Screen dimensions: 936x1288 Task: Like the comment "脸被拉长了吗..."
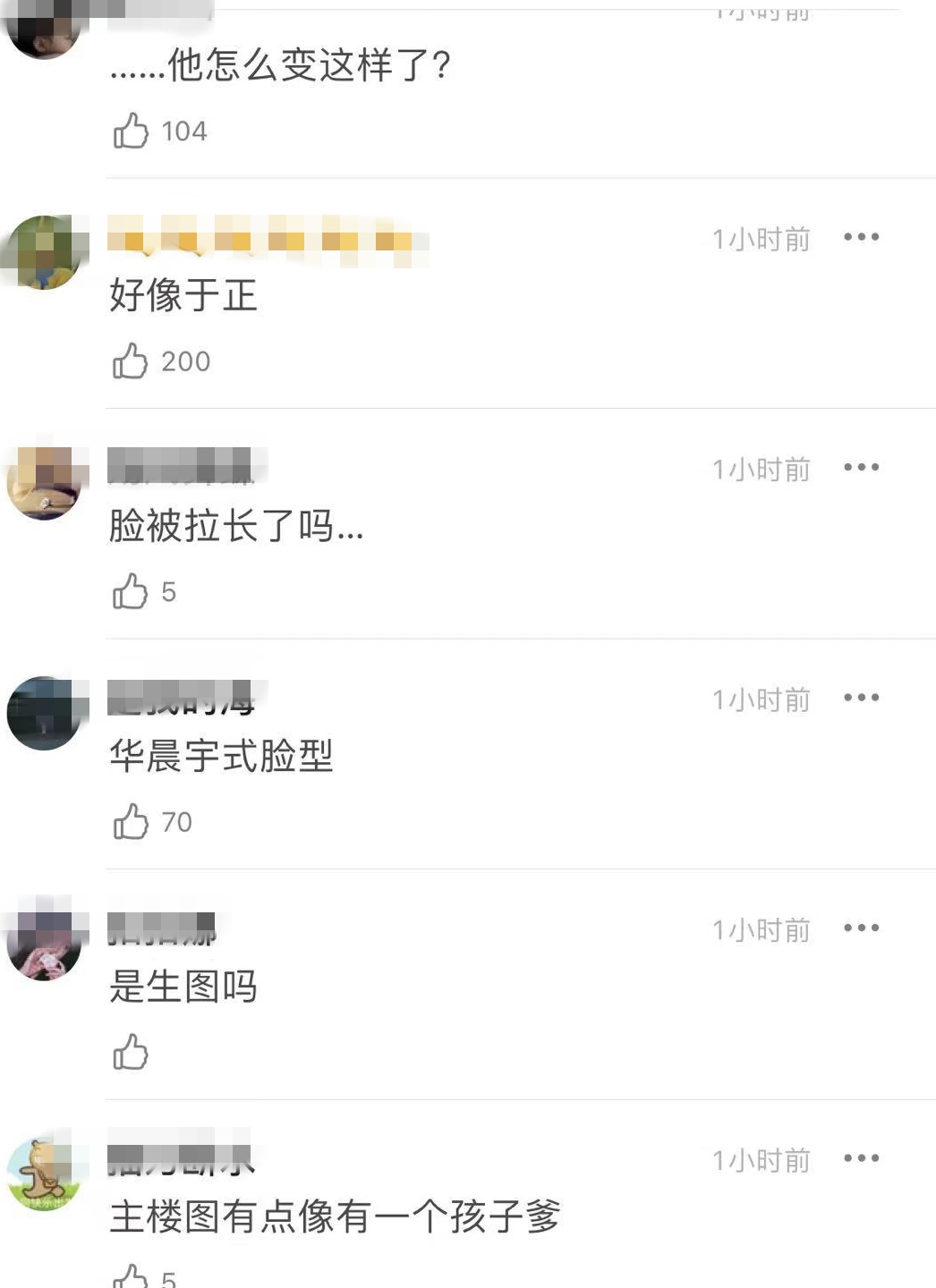coord(132,590)
